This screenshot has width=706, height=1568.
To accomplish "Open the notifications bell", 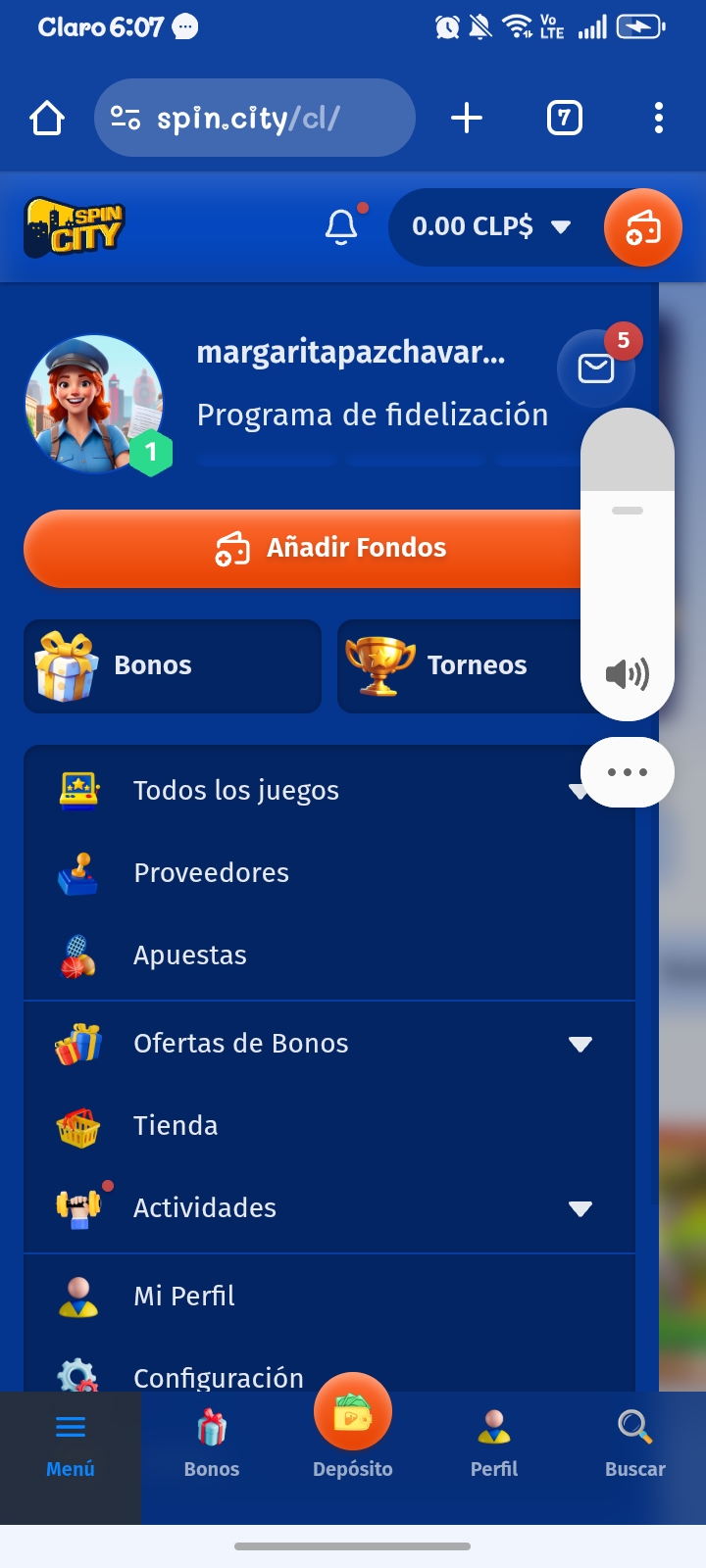I will click(341, 226).
